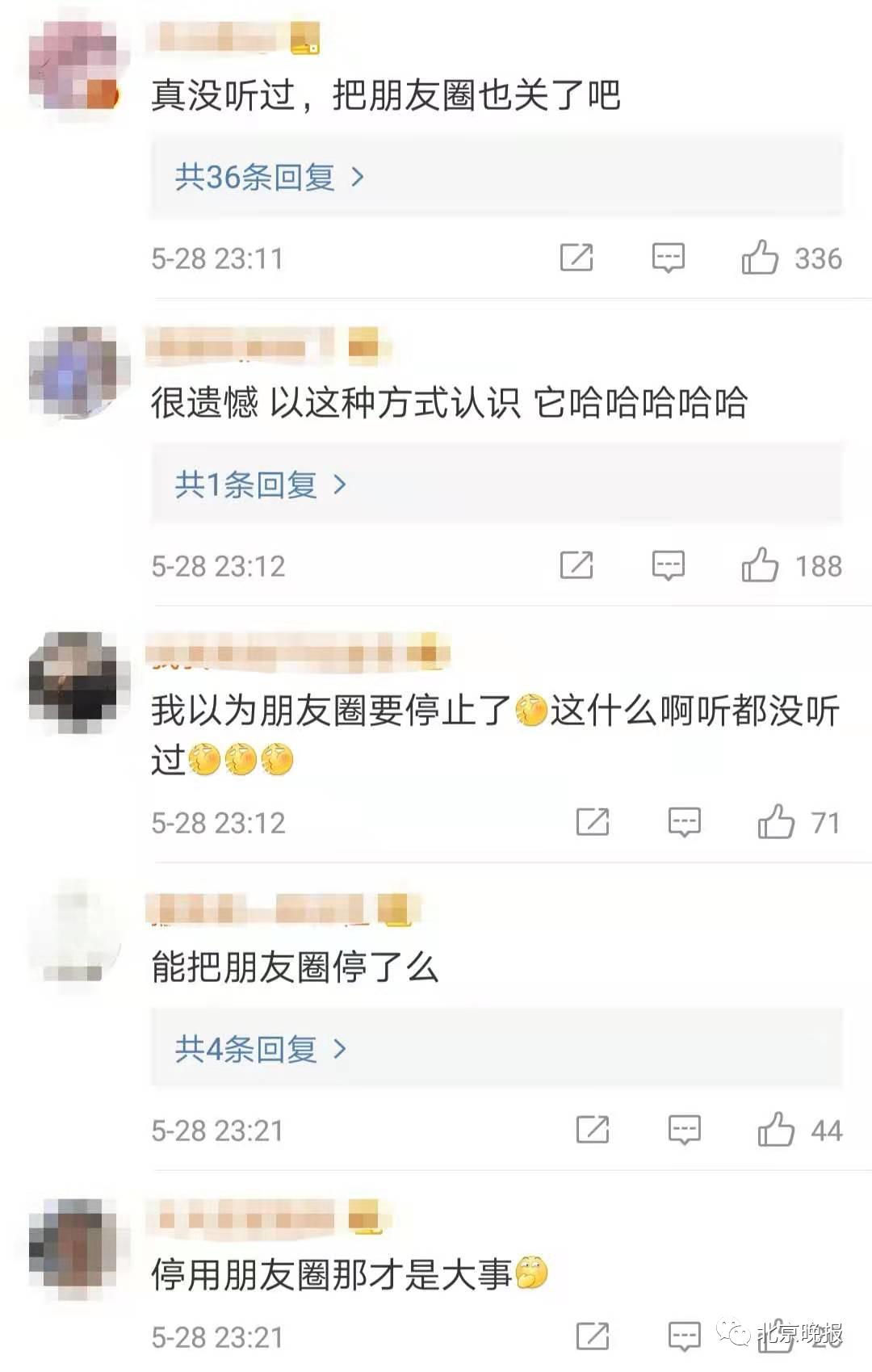Like the comment 真没听过，把朋友圈也关了吧
Viewport: 872px width, 1372px height.
760,258
